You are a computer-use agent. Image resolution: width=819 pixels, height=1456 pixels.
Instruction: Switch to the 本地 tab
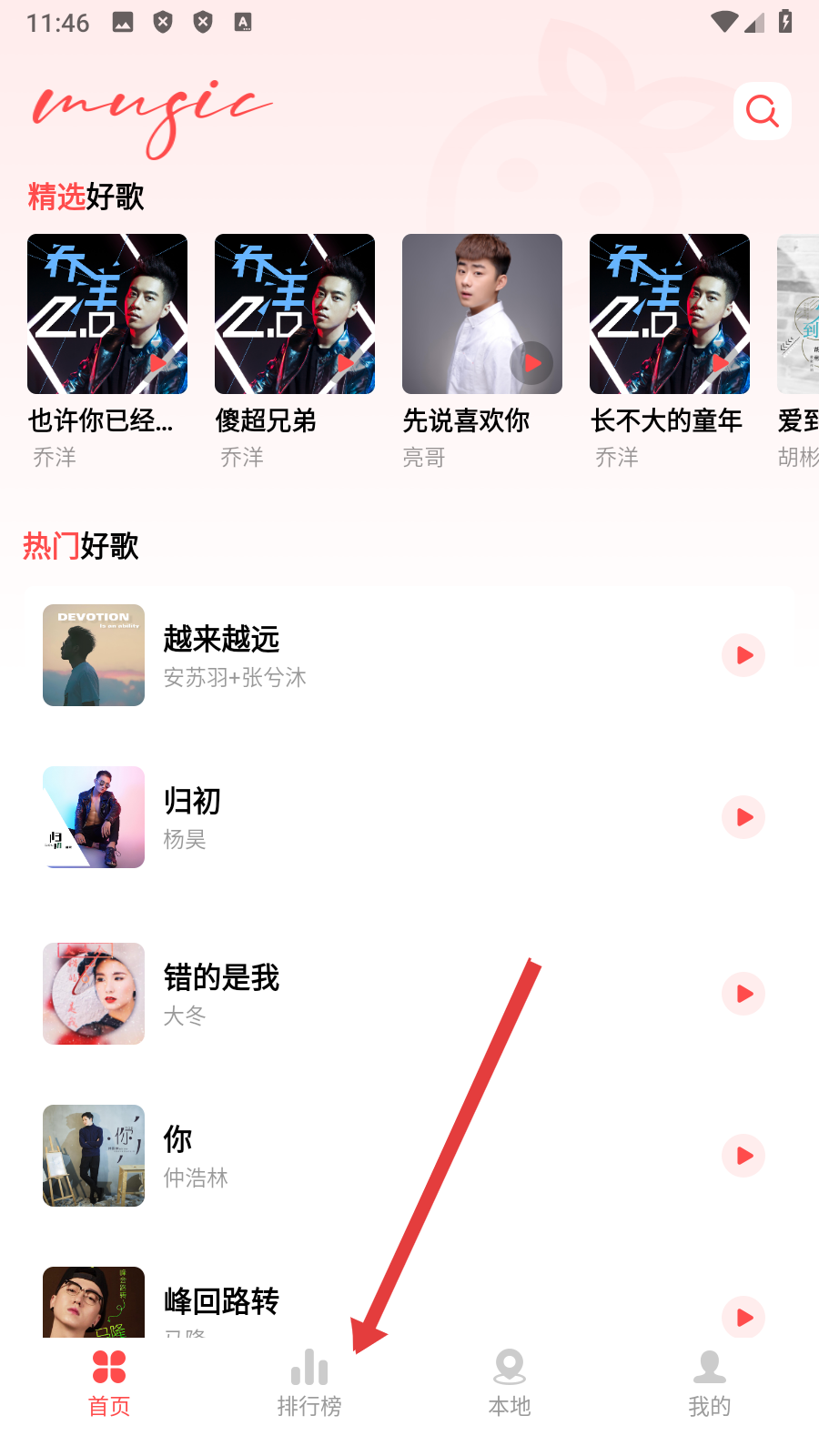510,1382
